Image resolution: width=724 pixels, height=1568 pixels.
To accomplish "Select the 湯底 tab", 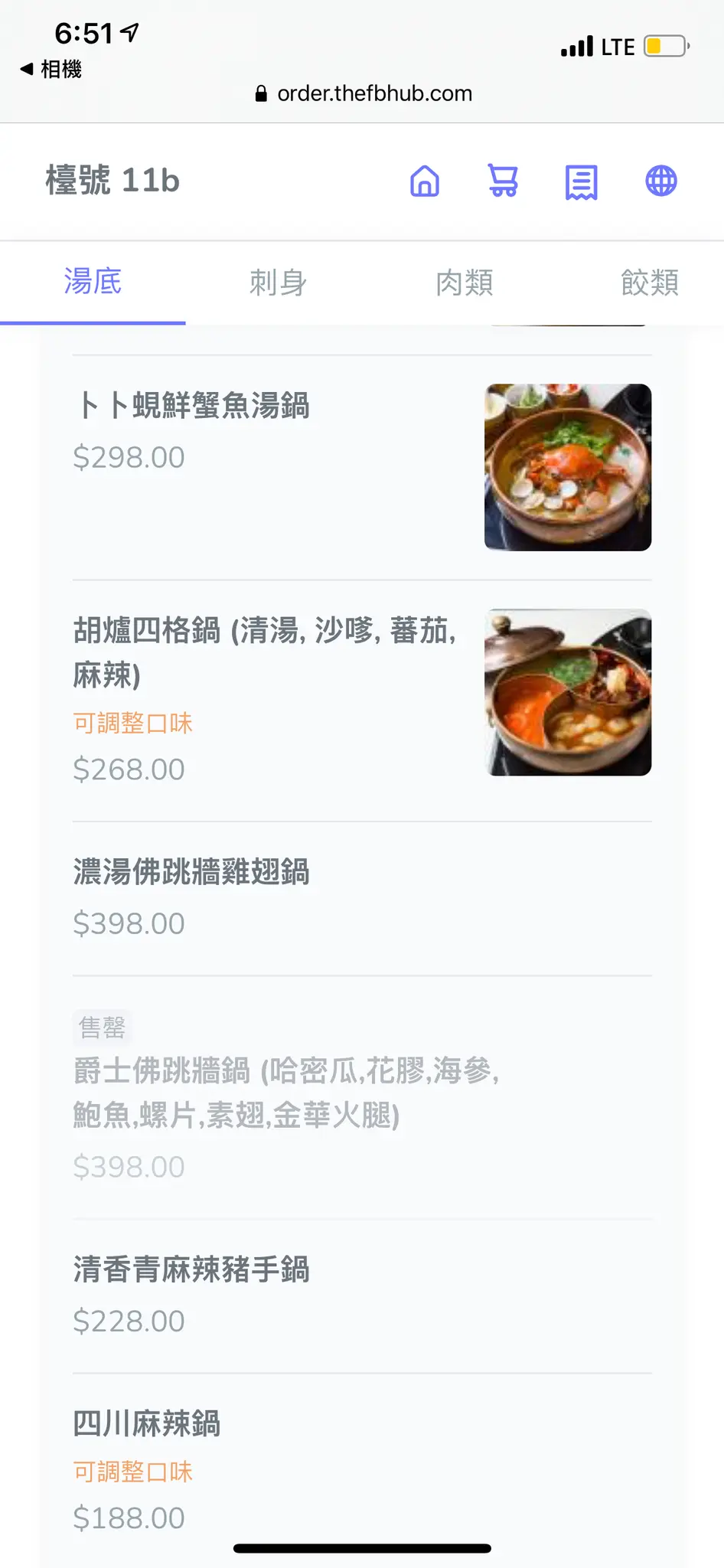I will [93, 283].
